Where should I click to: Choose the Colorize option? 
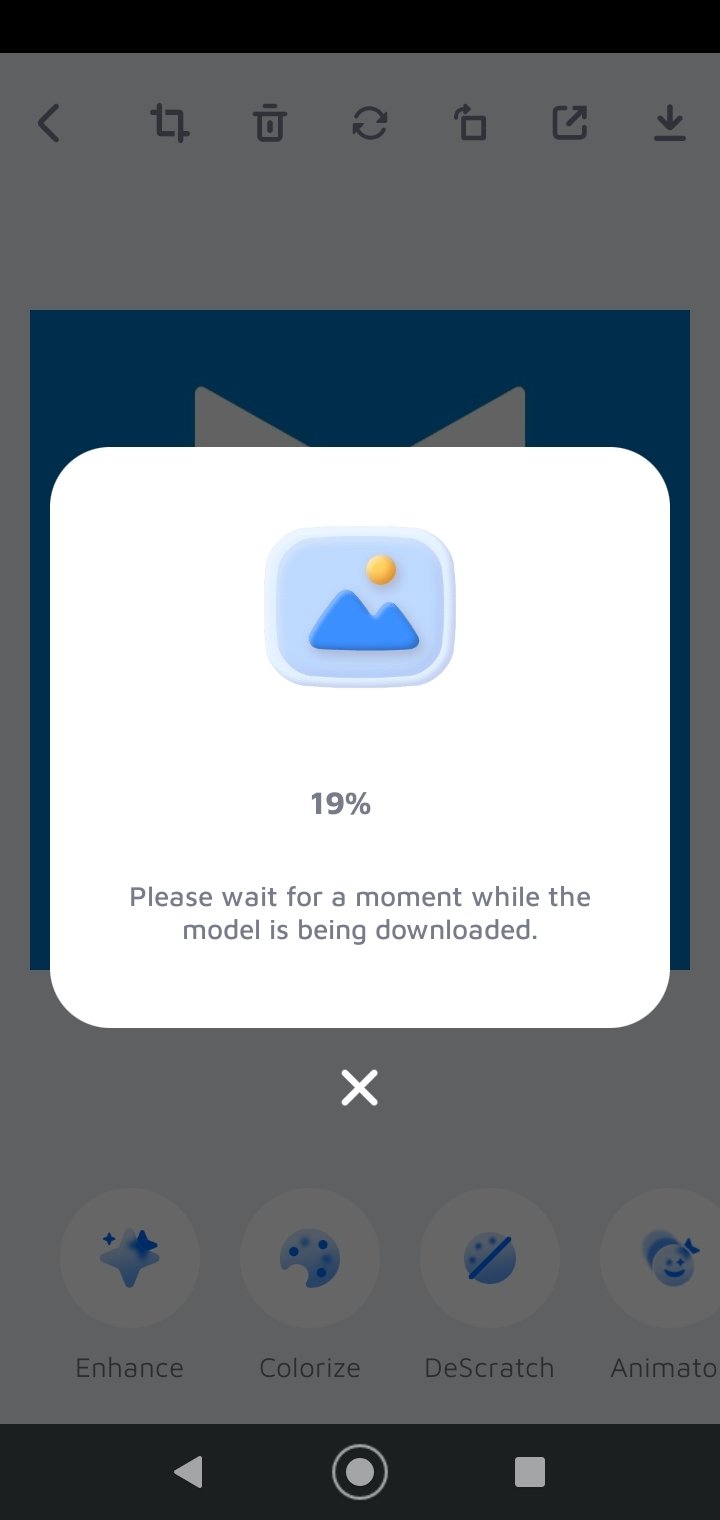(x=310, y=1258)
